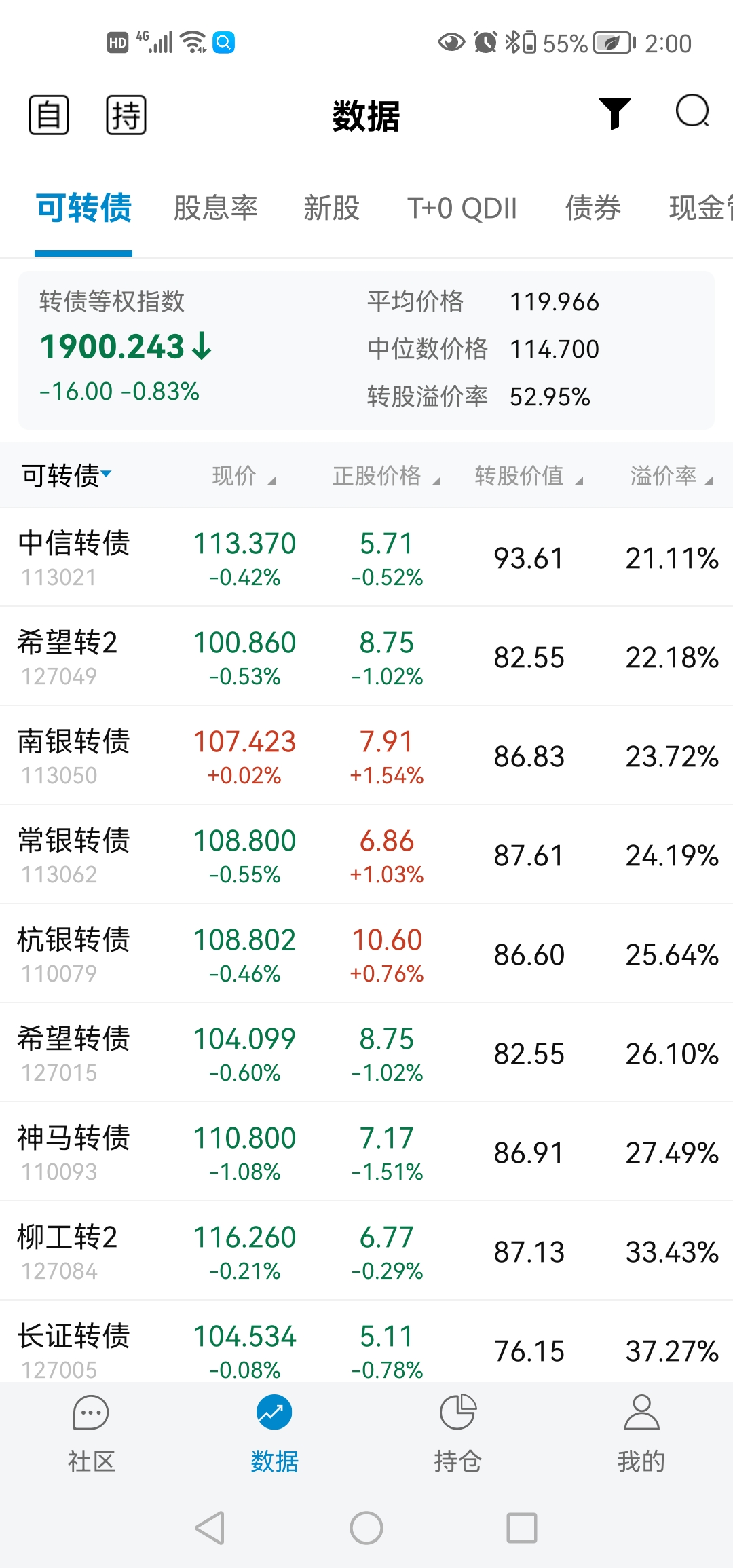733x1568 pixels.
Task: Sort by 转股价值 column
Action: coord(528,477)
